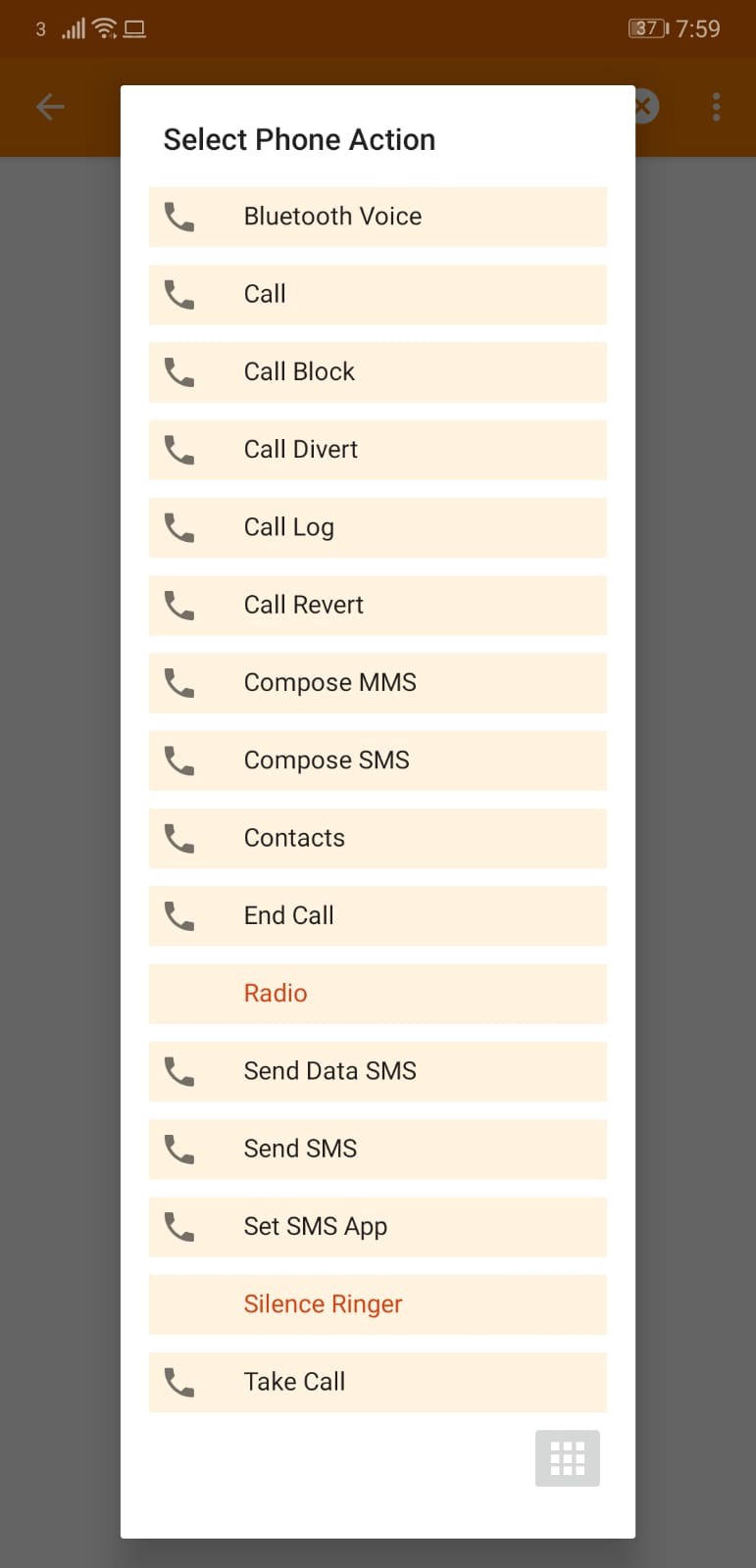This screenshot has width=756, height=1568.
Task: Select Call Block
Action: click(378, 371)
